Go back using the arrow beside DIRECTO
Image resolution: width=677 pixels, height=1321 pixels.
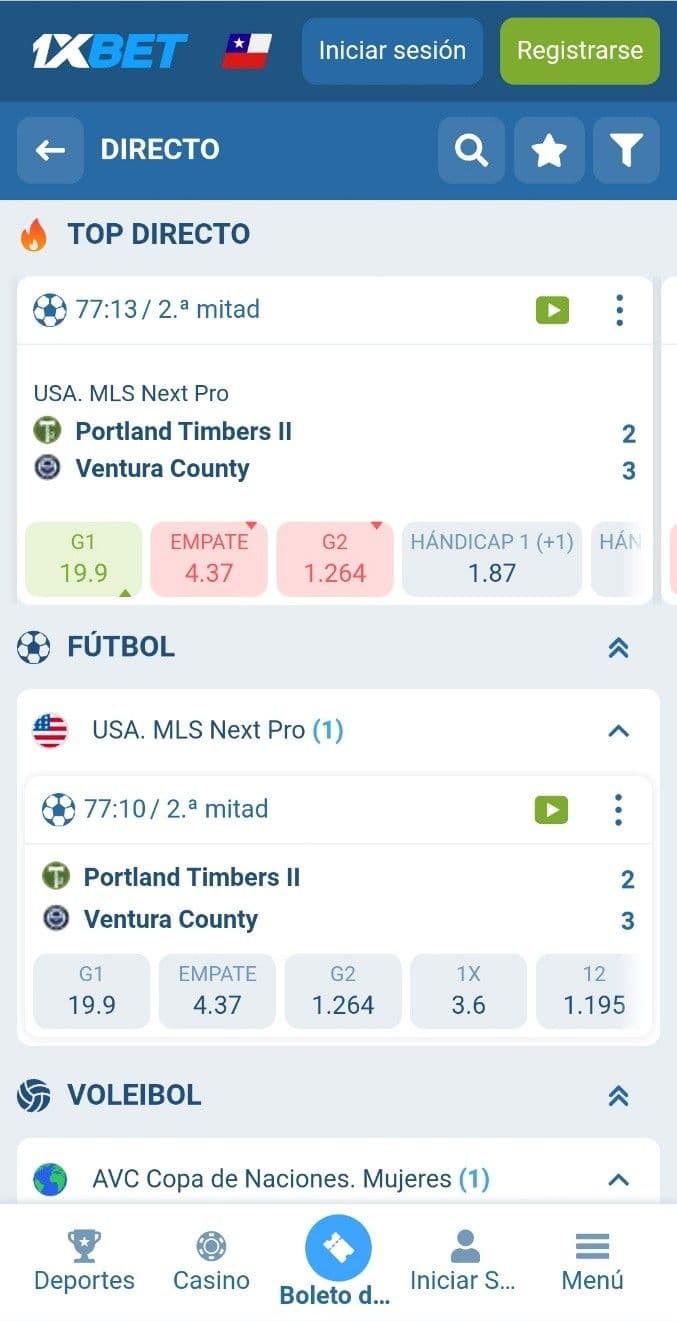(50, 150)
